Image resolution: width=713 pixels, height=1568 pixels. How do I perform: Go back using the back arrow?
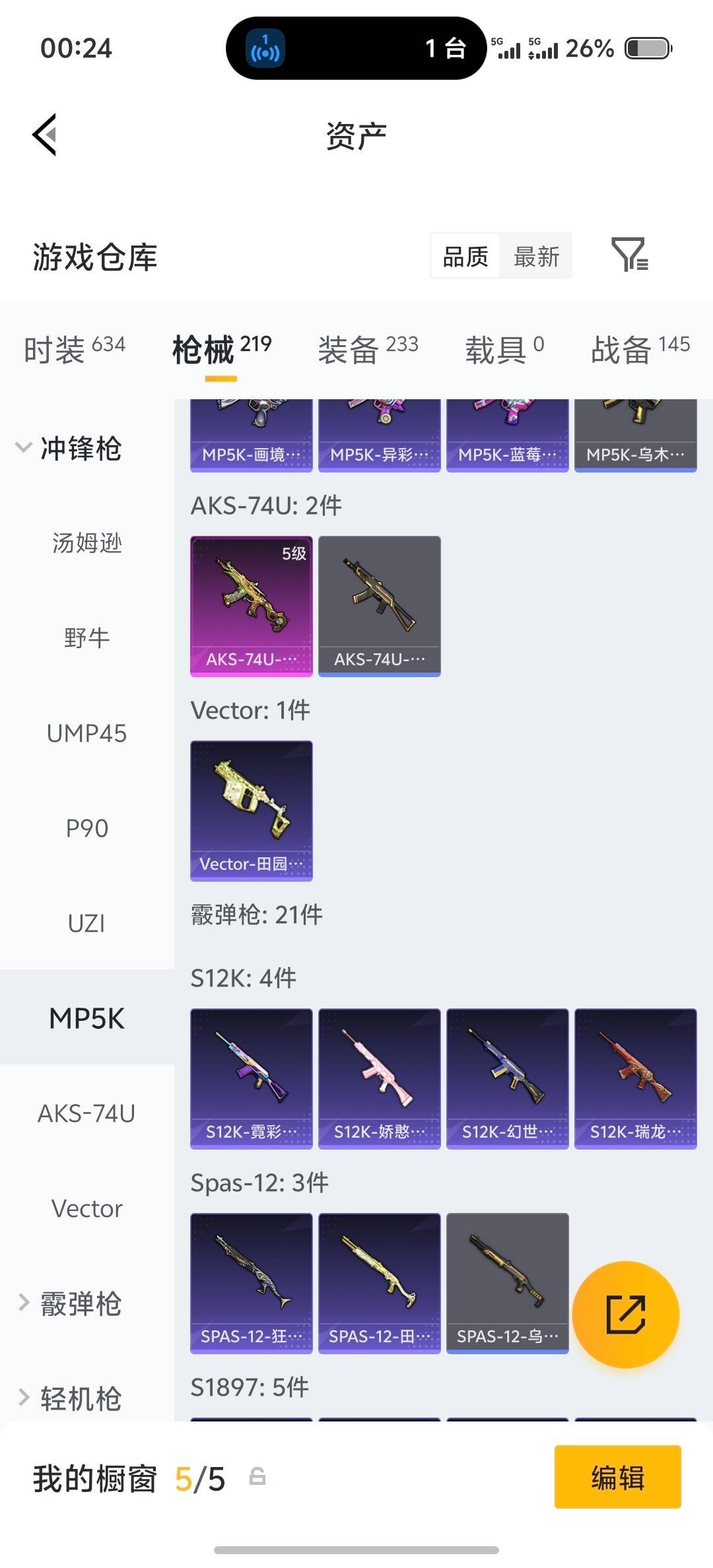click(45, 135)
